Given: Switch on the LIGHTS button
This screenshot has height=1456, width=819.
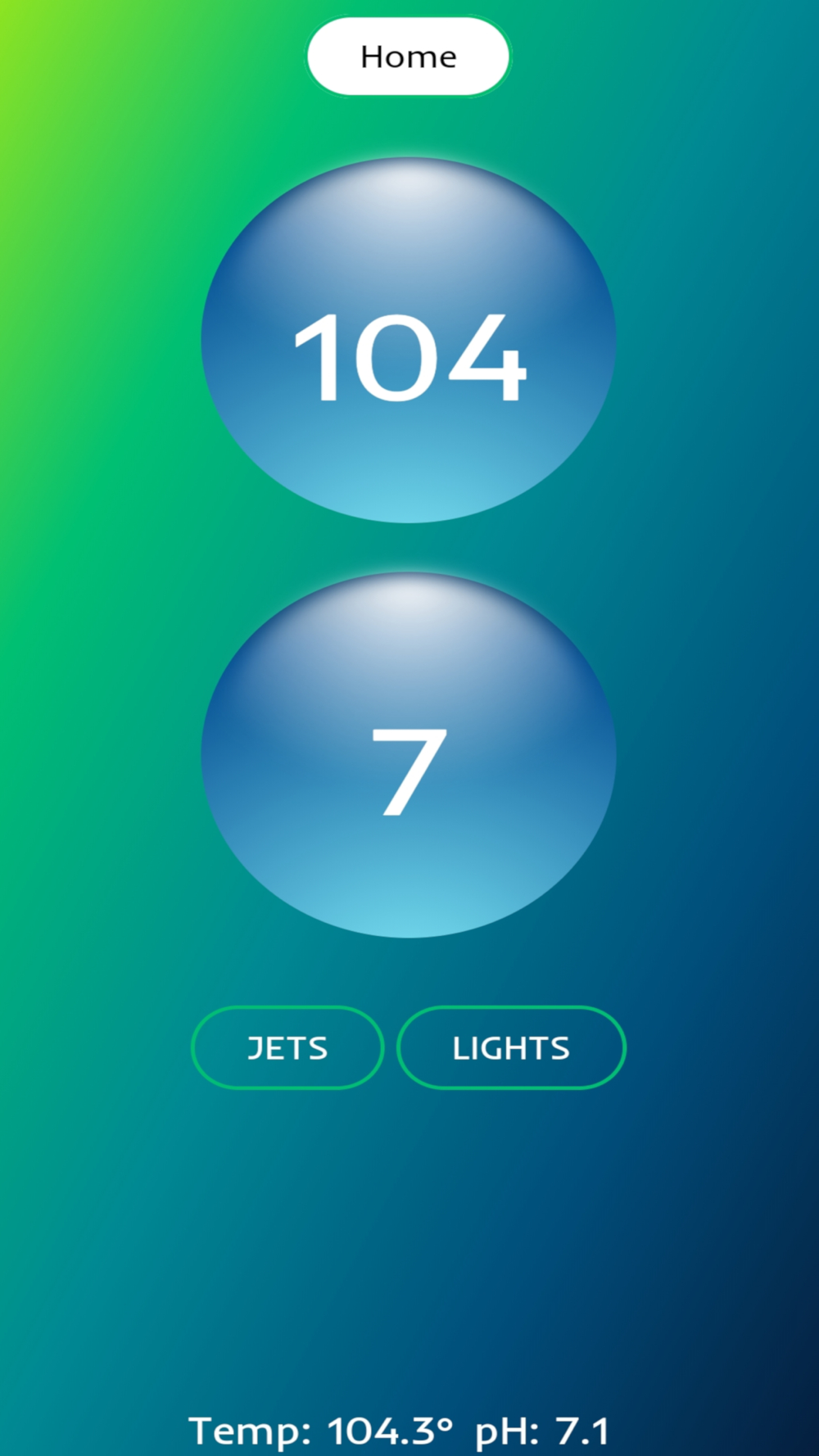Looking at the screenshot, I should (511, 1047).
